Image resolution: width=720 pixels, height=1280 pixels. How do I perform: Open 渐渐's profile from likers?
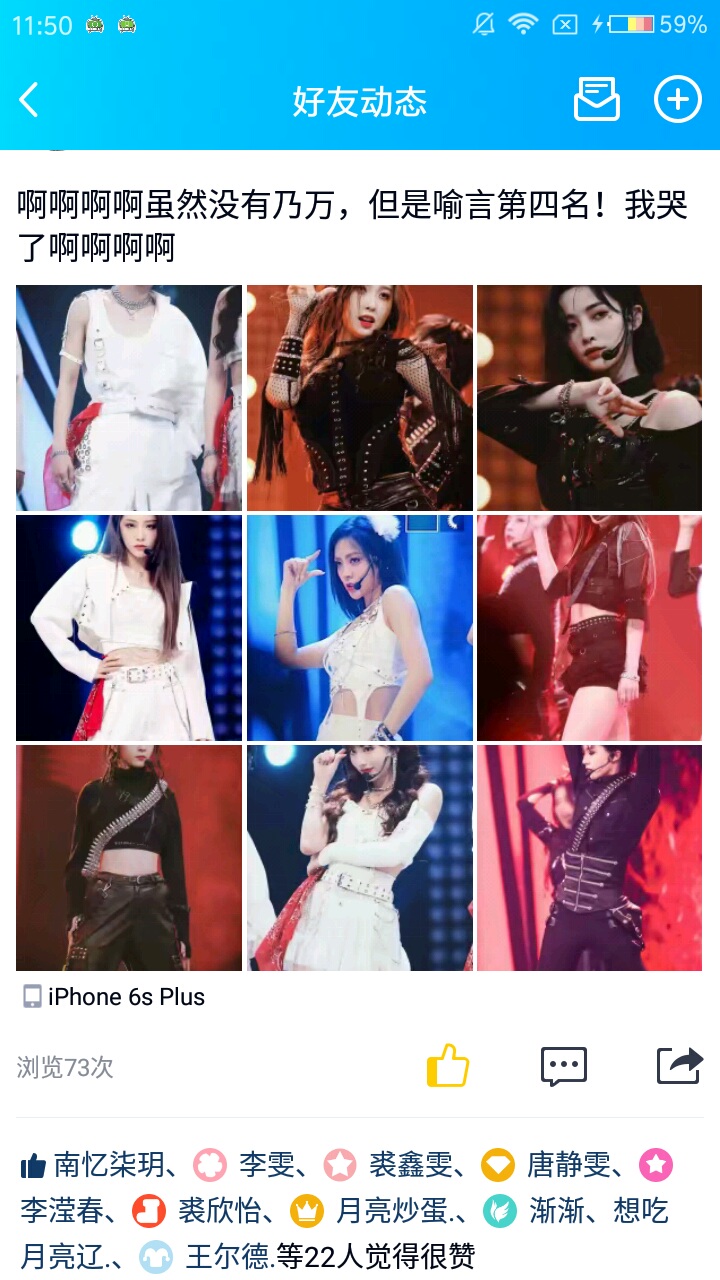point(551,1211)
